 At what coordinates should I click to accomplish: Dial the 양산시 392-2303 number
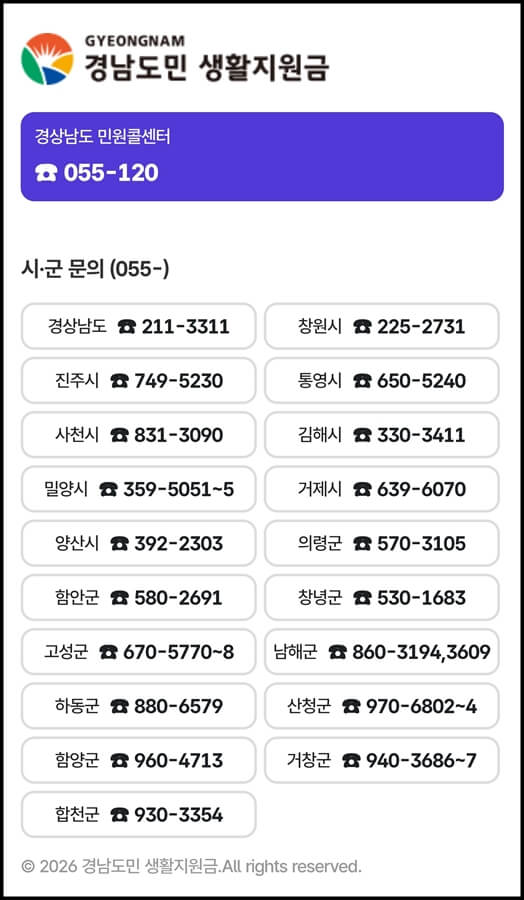click(138, 544)
